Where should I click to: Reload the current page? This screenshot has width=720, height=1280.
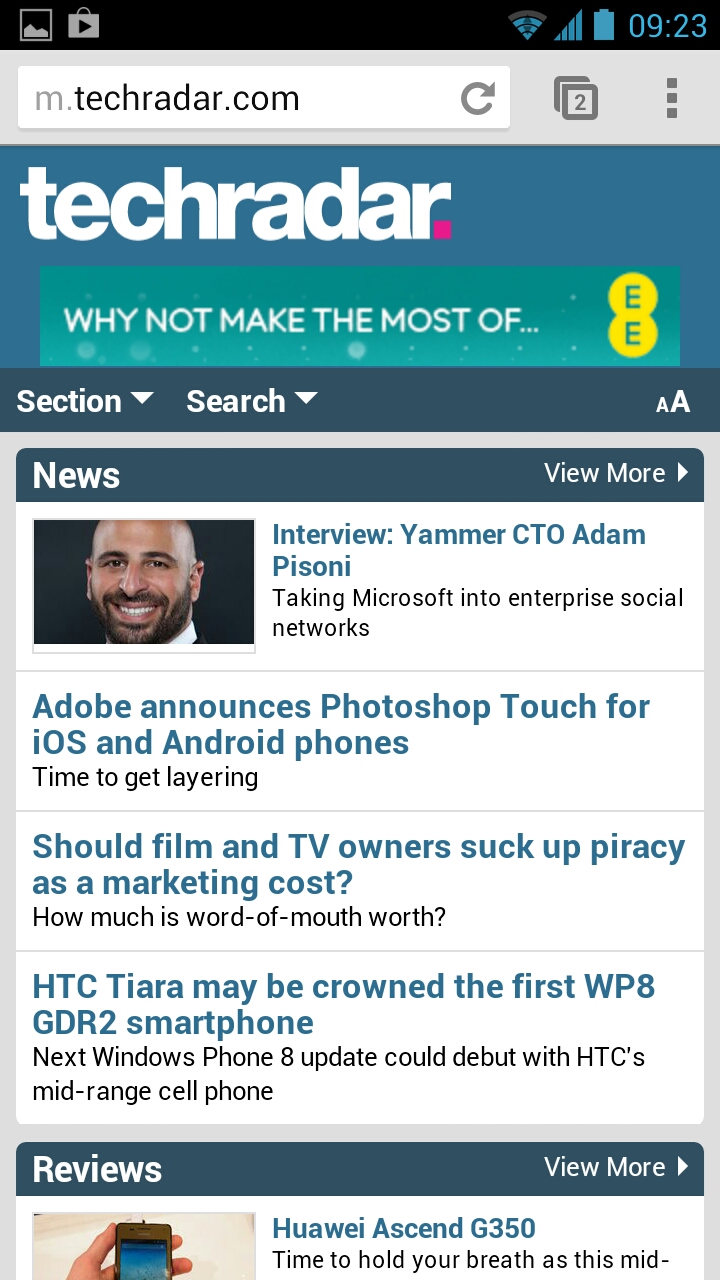click(x=478, y=99)
